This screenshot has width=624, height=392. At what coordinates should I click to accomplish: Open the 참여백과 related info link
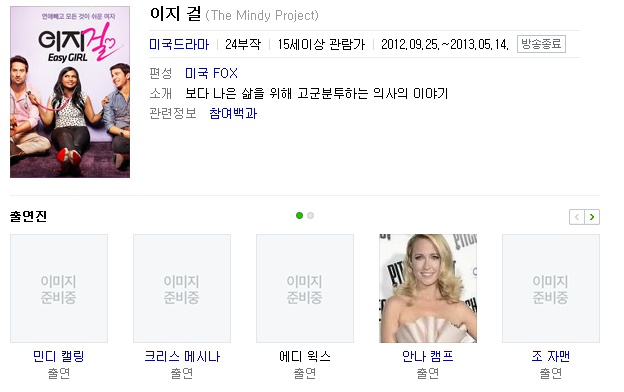[233, 113]
